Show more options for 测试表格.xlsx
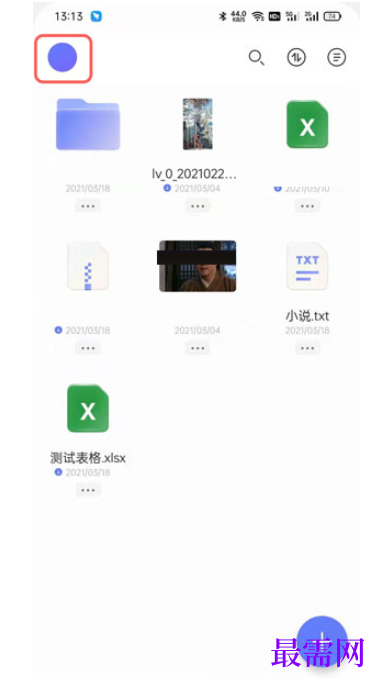The image size is (383, 684). point(88,490)
